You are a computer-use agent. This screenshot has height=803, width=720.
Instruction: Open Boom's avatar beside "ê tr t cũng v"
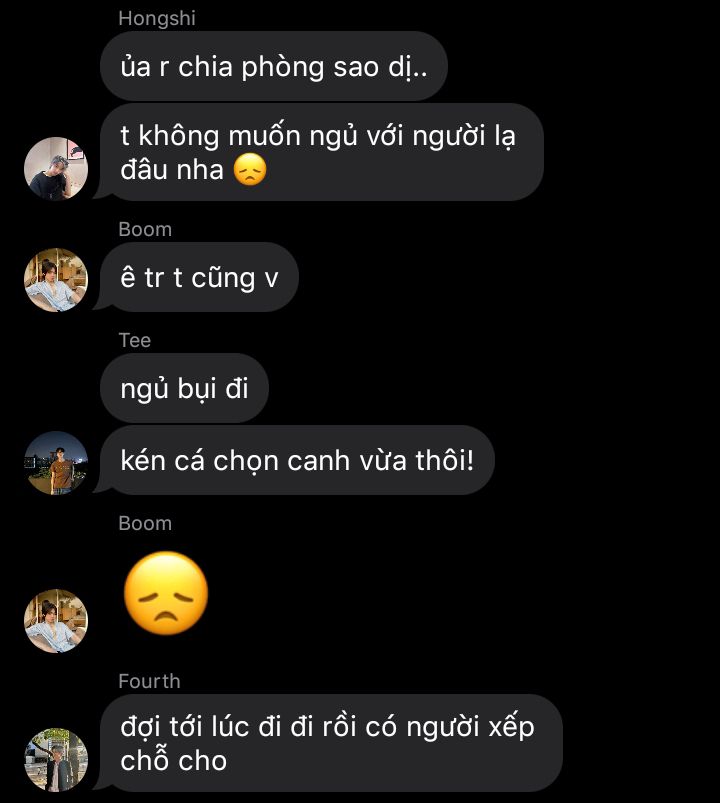[x=56, y=280]
